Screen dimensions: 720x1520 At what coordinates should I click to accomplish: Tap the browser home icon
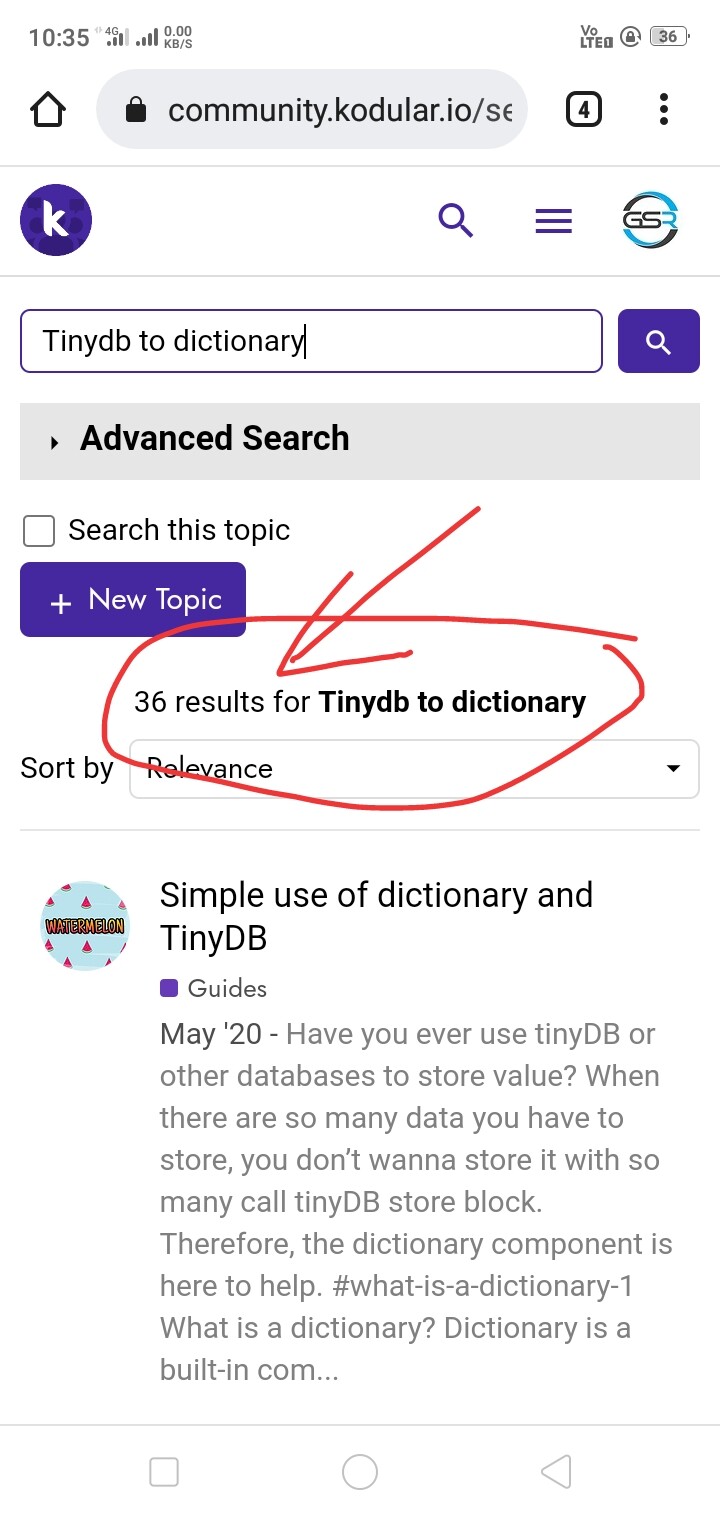48,110
